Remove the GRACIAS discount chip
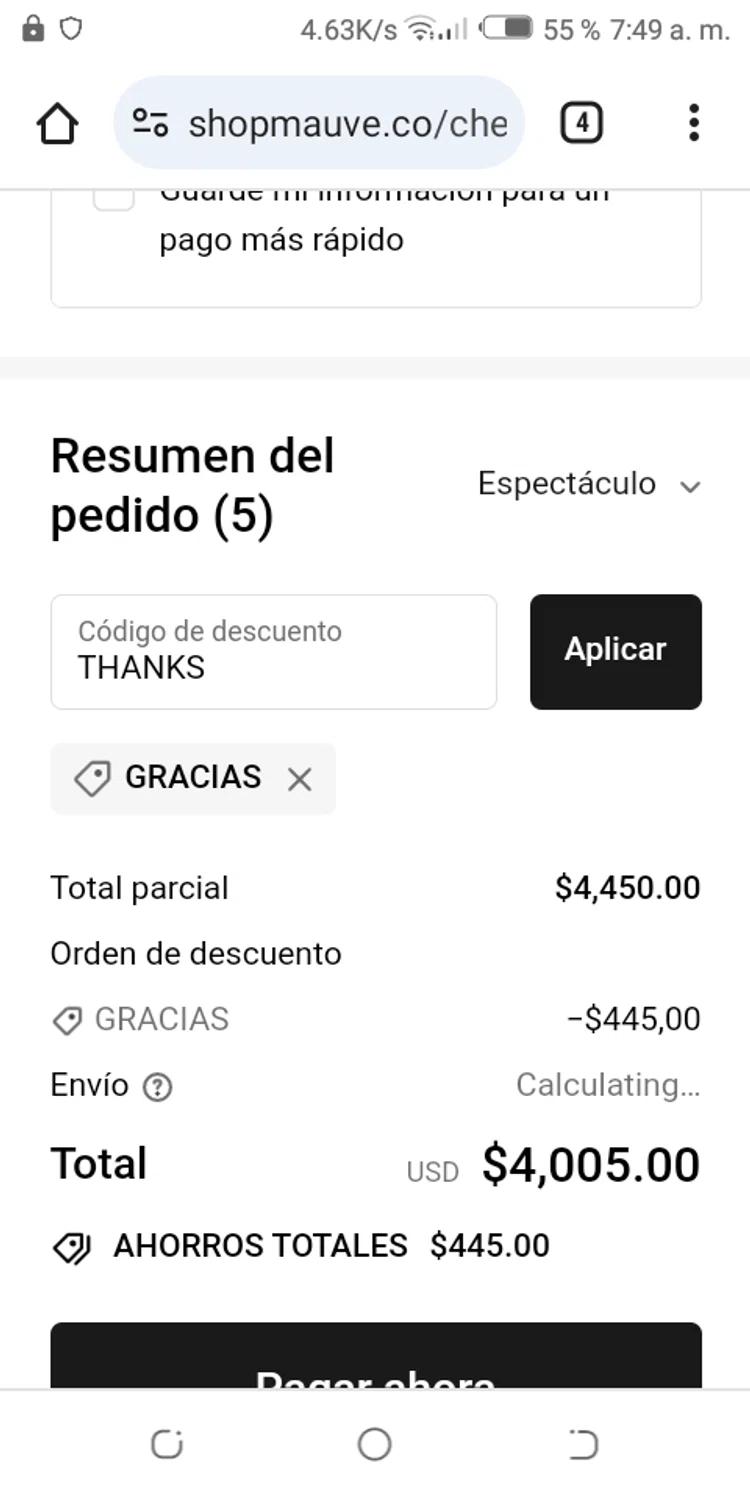Screen dimensions: 750x1500 [299, 779]
